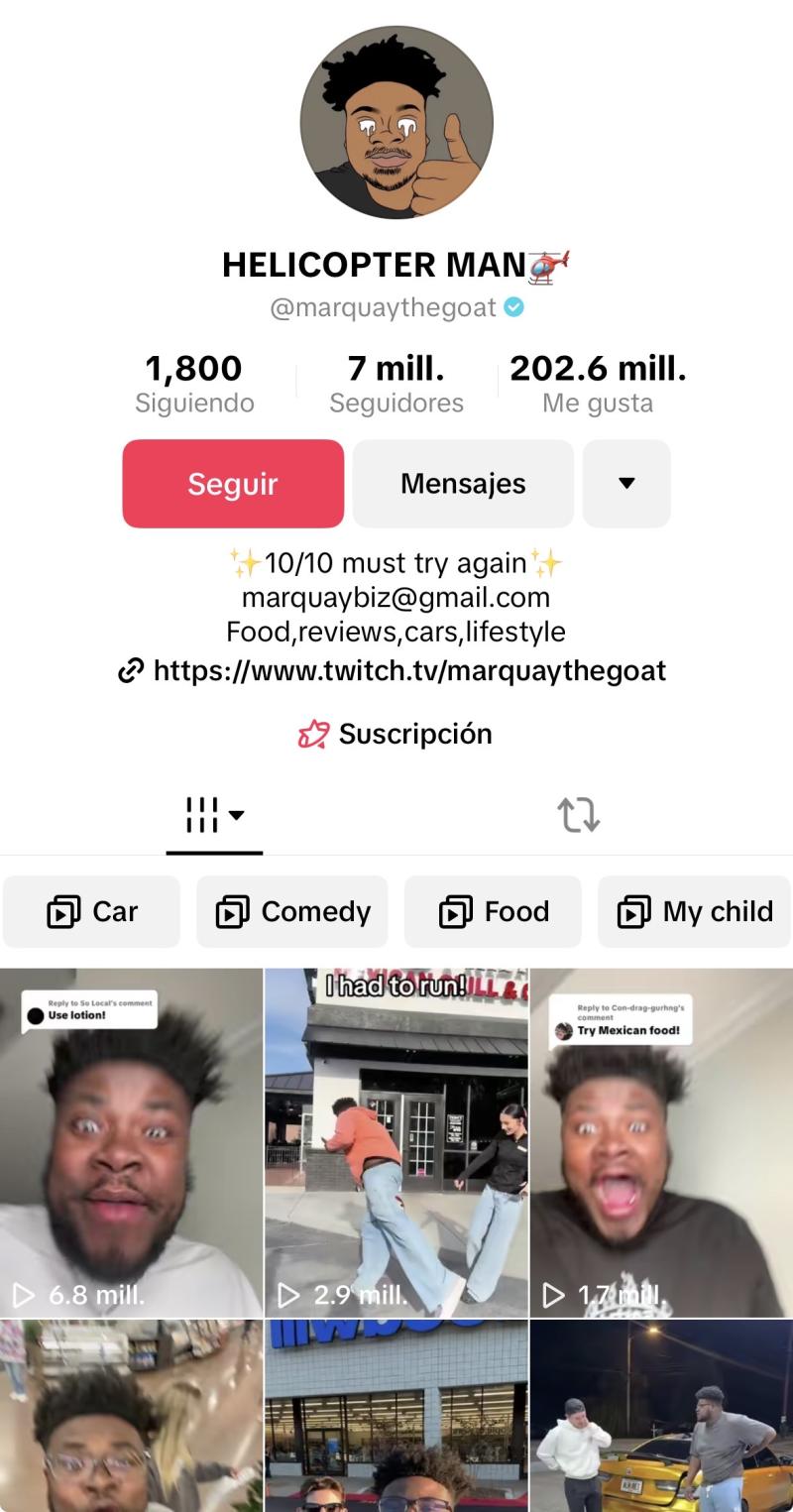Open the Twitch link in the bio
The image size is (793, 1512).
click(x=408, y=671)
